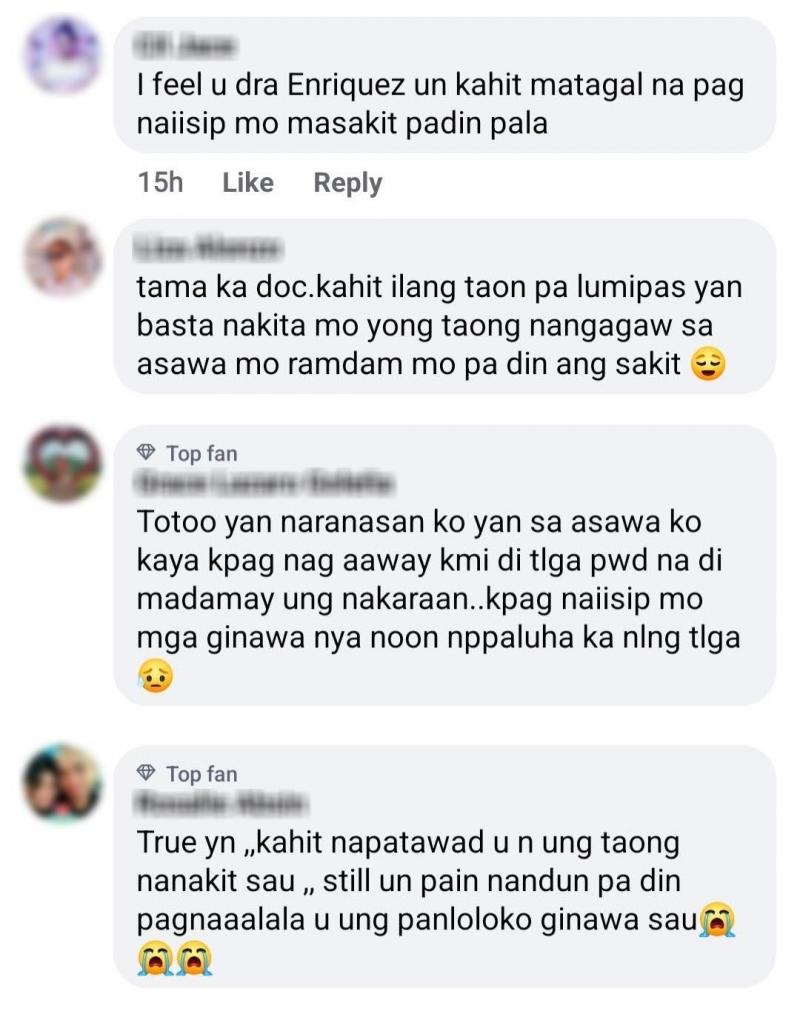Open the avatar of the 'True yn' commenter
Screen dimensions: 800x1031
coord(63,783)
